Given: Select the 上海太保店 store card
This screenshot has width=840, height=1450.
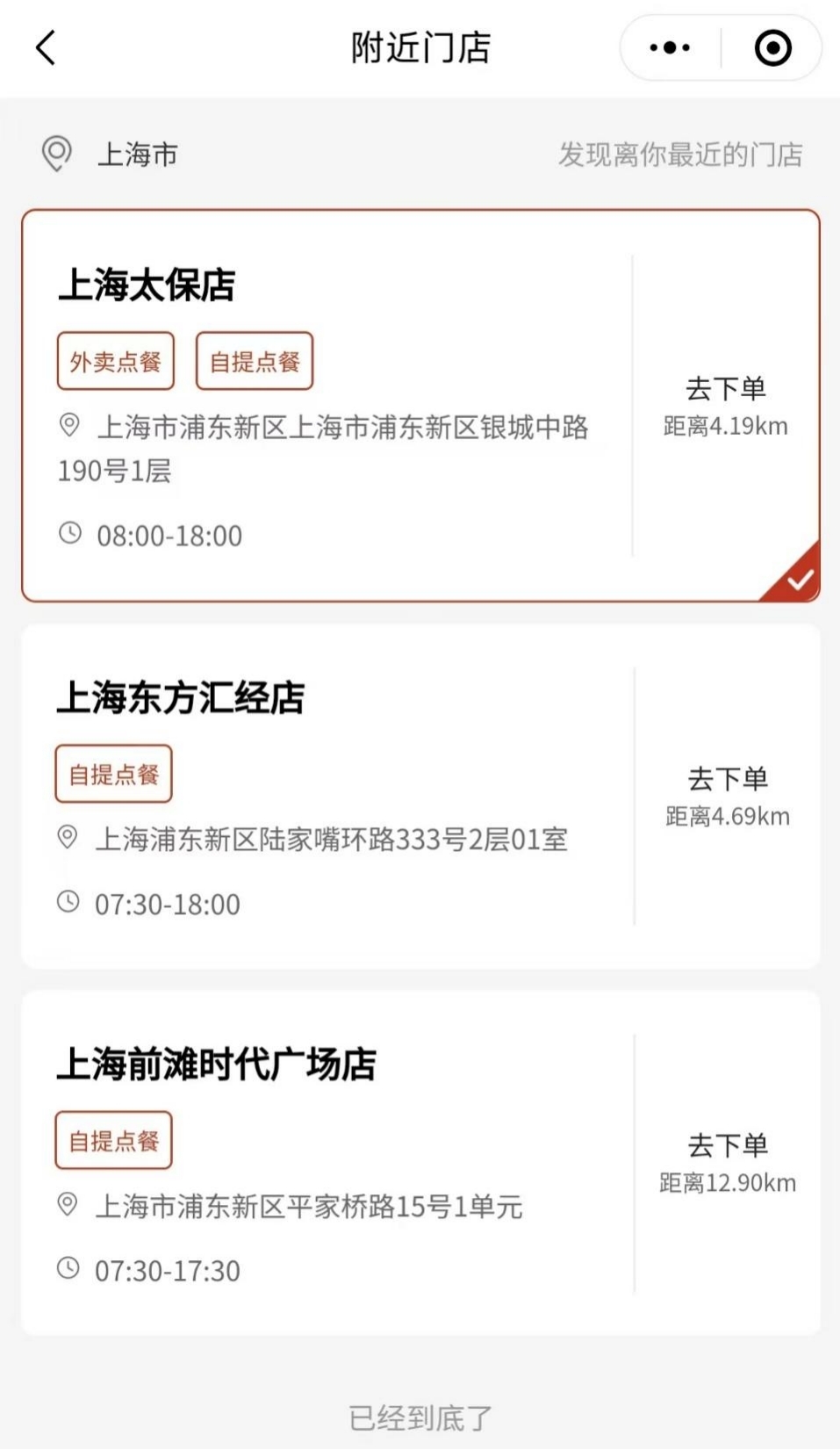Looking at the screenshot, I should coord(420,406).
